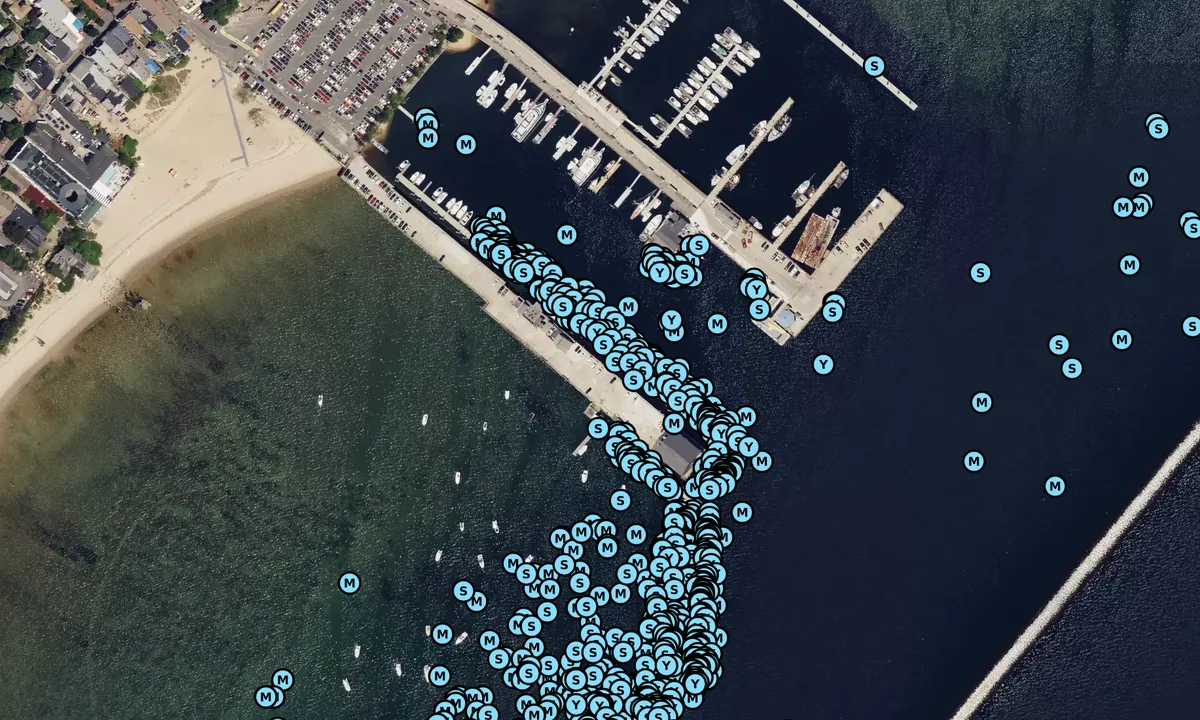
Task: Tap the S marker on the outer floating dock
Action: click(x=874, y=66)
